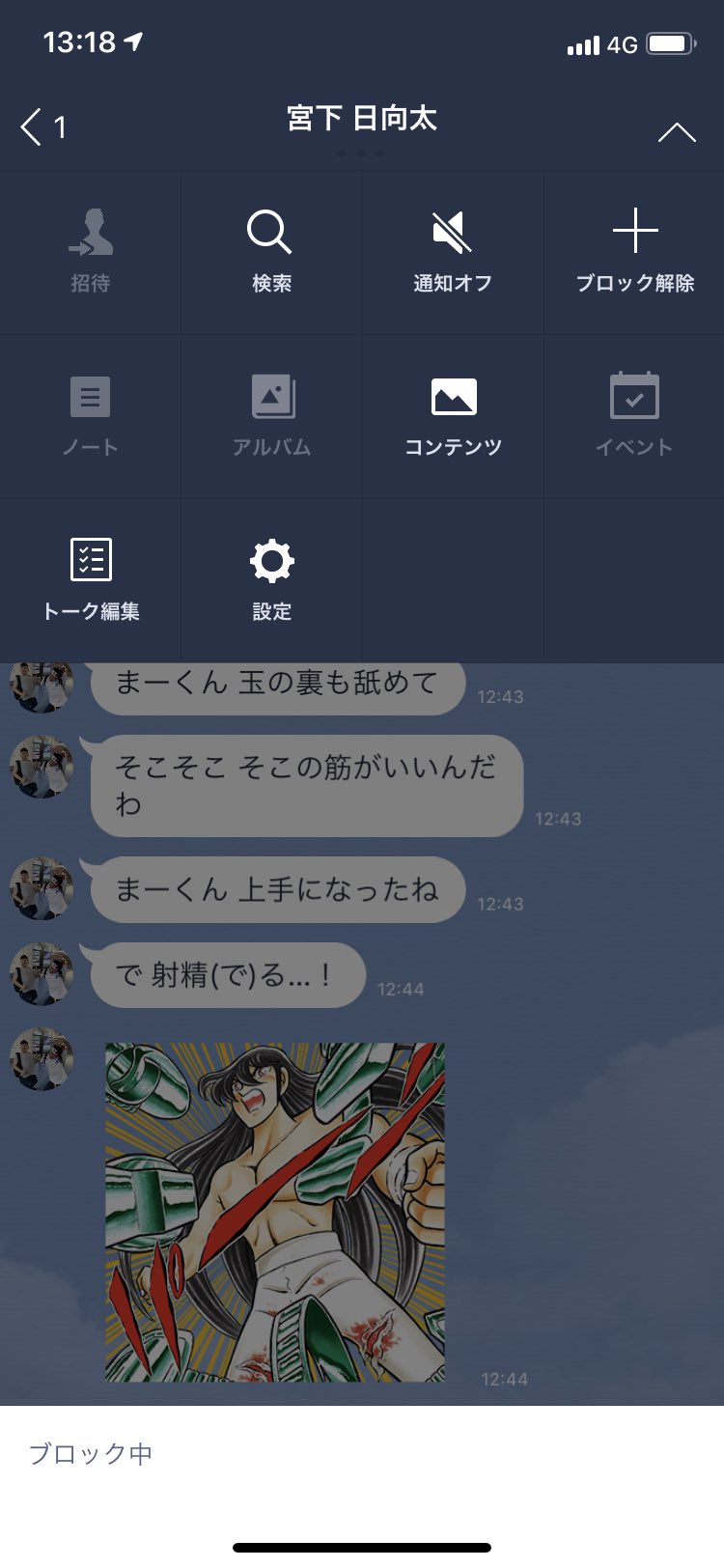The height and width of the screenshot is (1568, 724).
Task: Open 検索 to search this chat
Action: coord(271,251)
